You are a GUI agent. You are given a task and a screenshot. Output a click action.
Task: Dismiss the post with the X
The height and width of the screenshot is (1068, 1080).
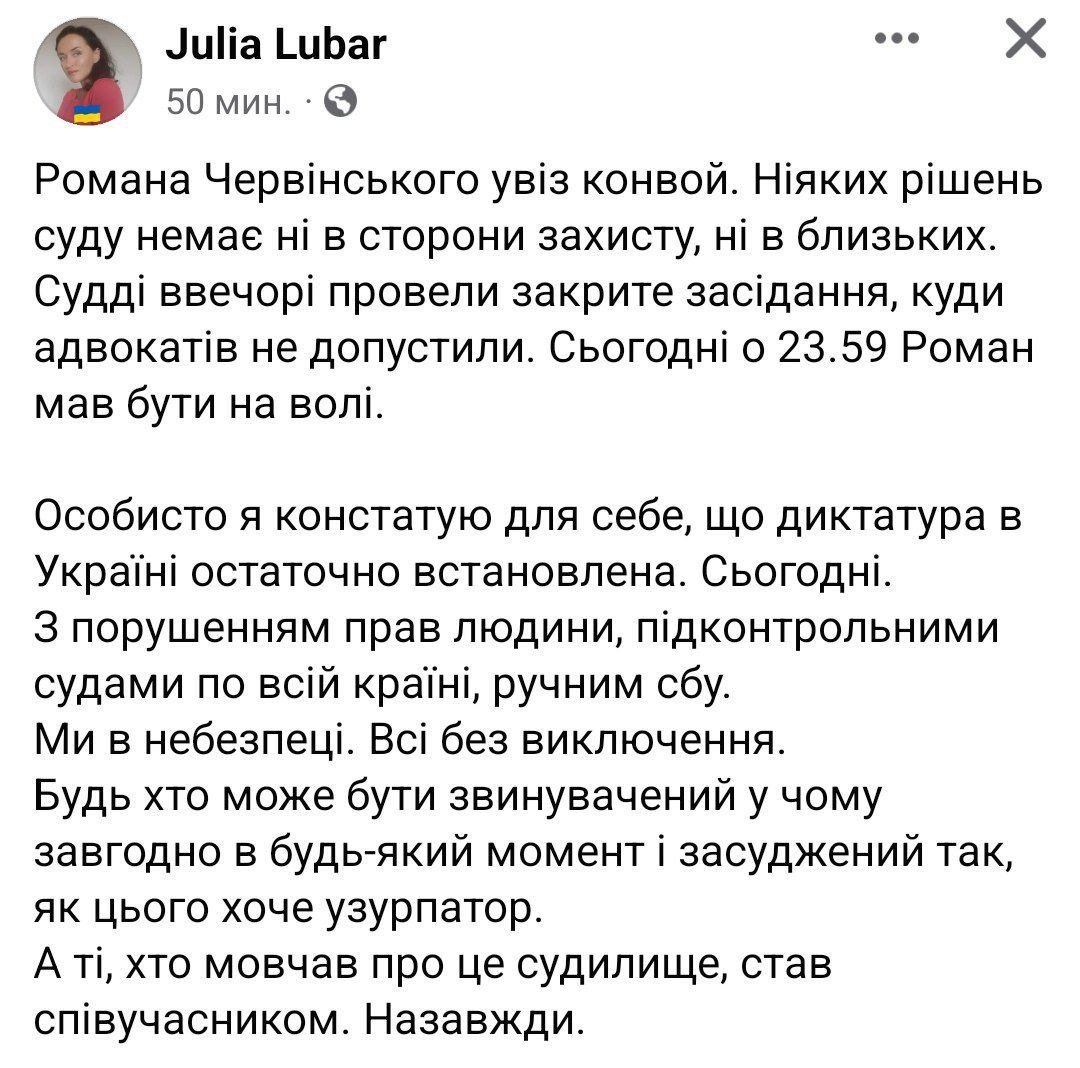pos(1025,39)
